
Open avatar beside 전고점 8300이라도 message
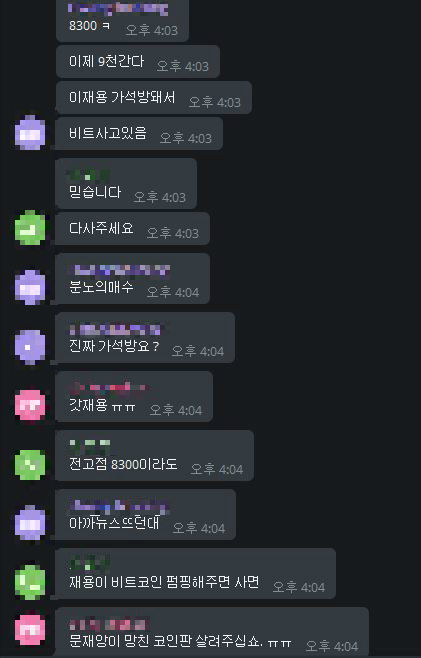point(30,465)
